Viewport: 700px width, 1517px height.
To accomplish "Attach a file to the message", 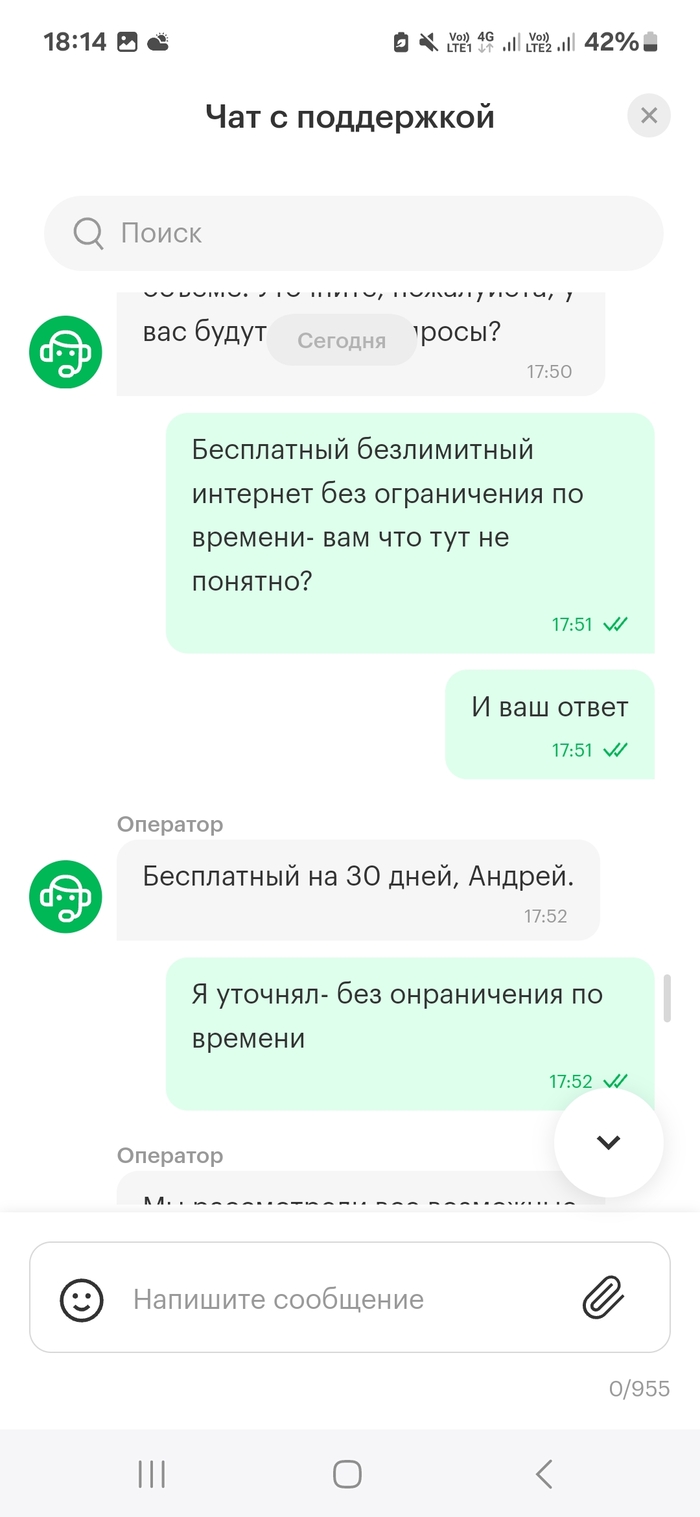I will [x=603, y=1298].
